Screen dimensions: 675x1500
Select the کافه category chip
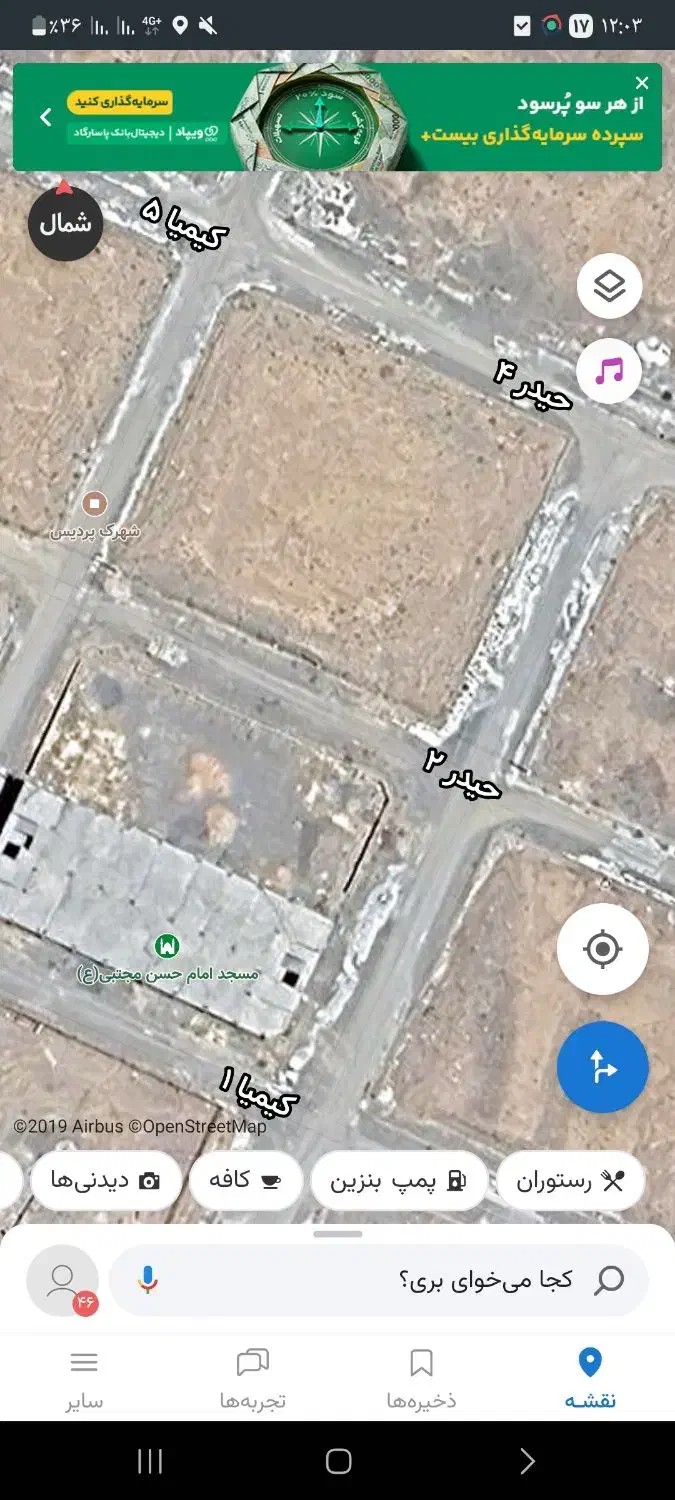[x=244, y=1181]
